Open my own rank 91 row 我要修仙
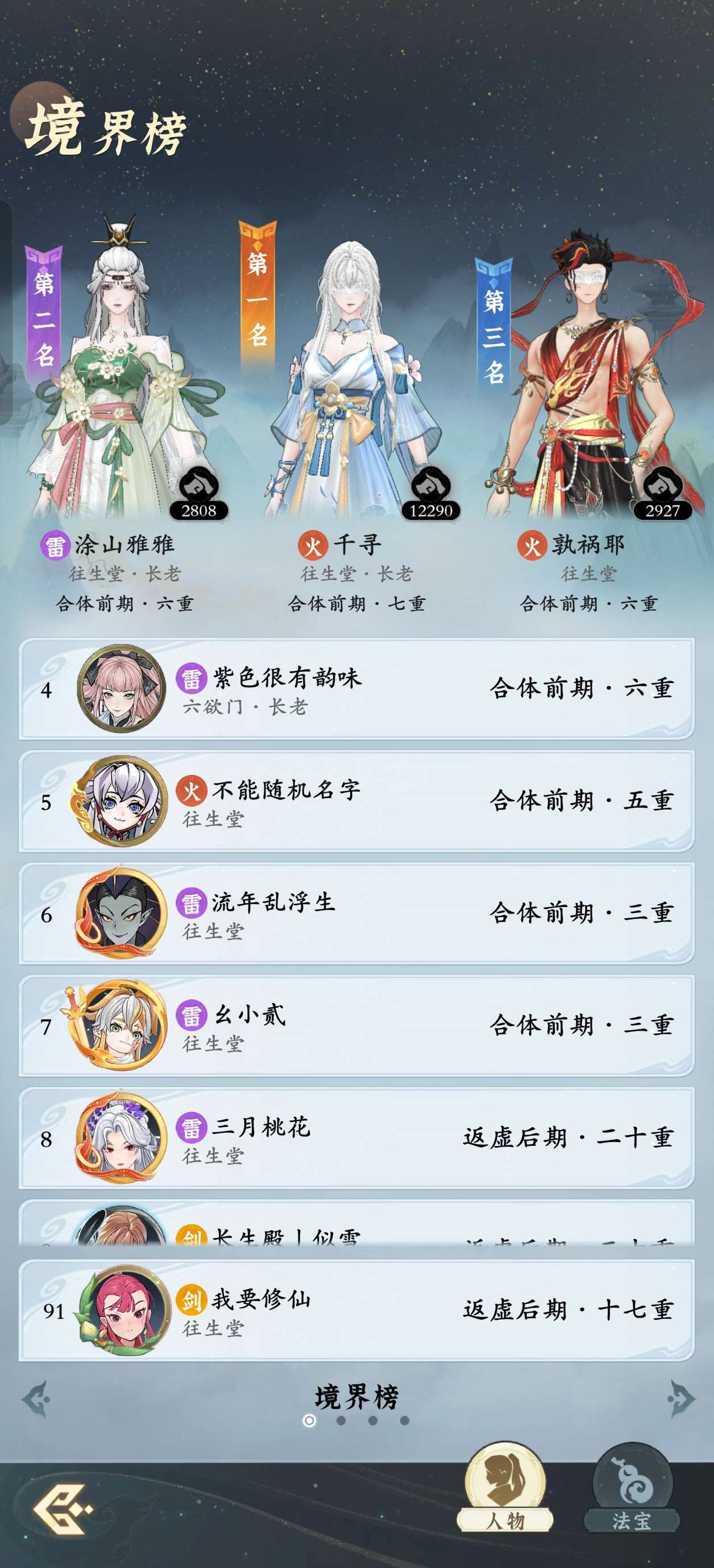714x1568 pixels. click(x=357, y=1310)
